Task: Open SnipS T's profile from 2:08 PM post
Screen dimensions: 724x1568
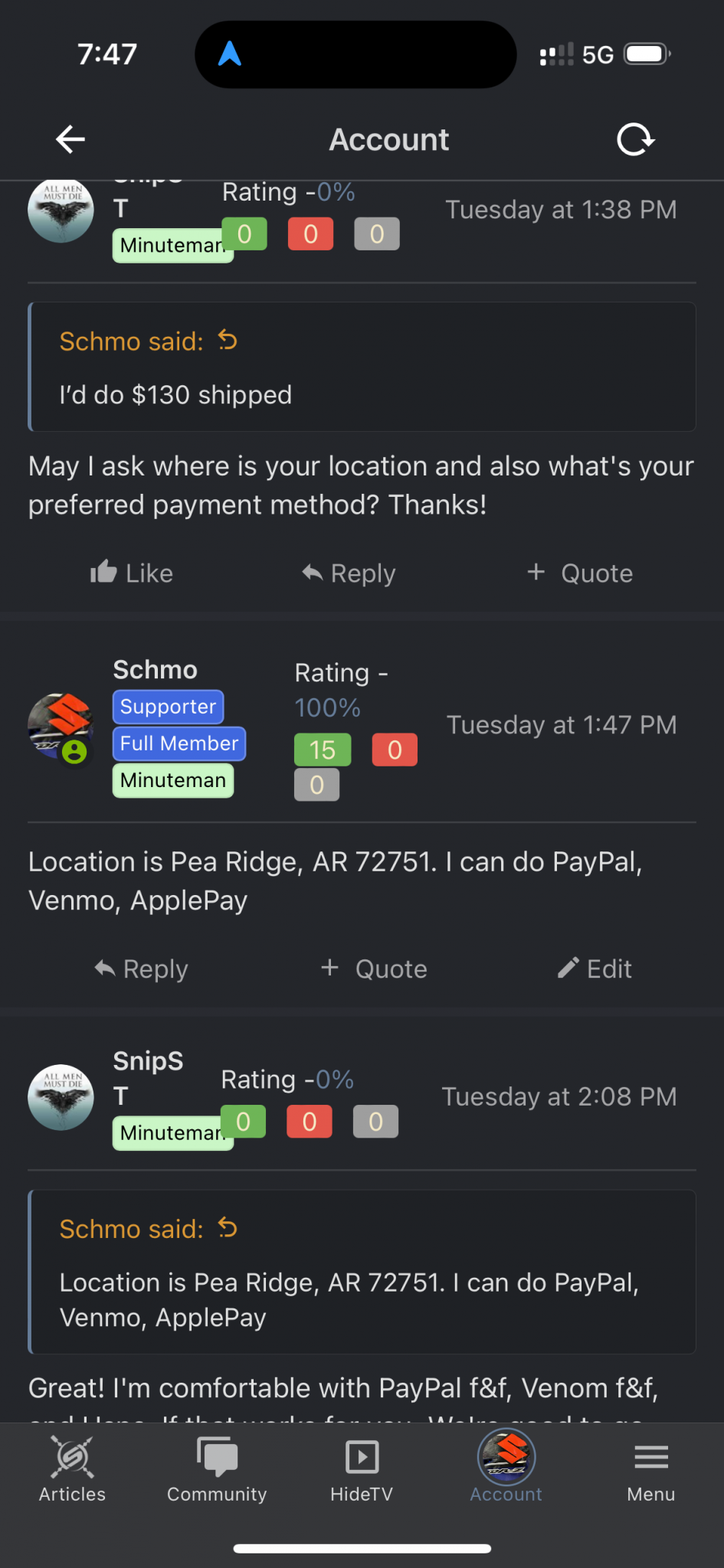Action: tap(148, 1061)
